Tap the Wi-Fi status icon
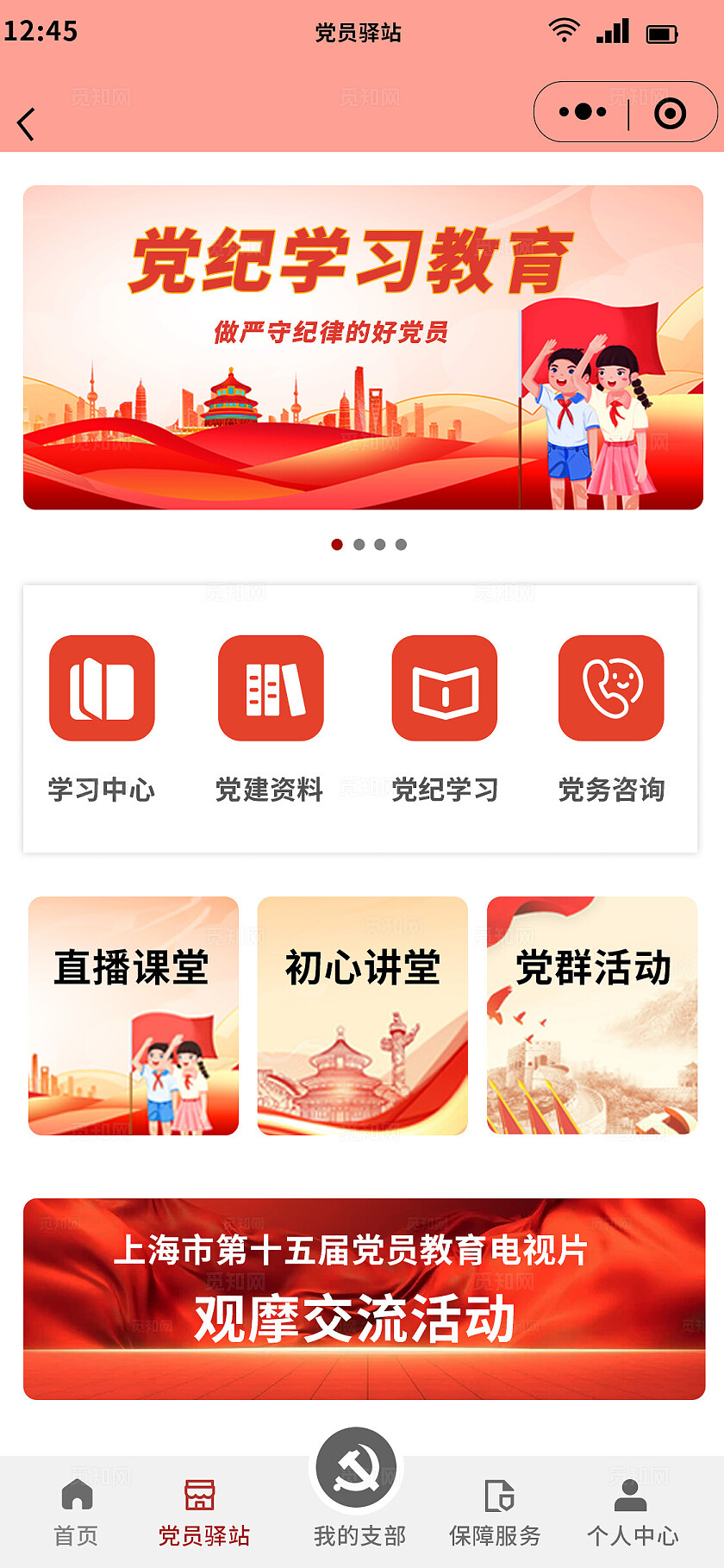The image size is (724, 1568). click(564, 28)
